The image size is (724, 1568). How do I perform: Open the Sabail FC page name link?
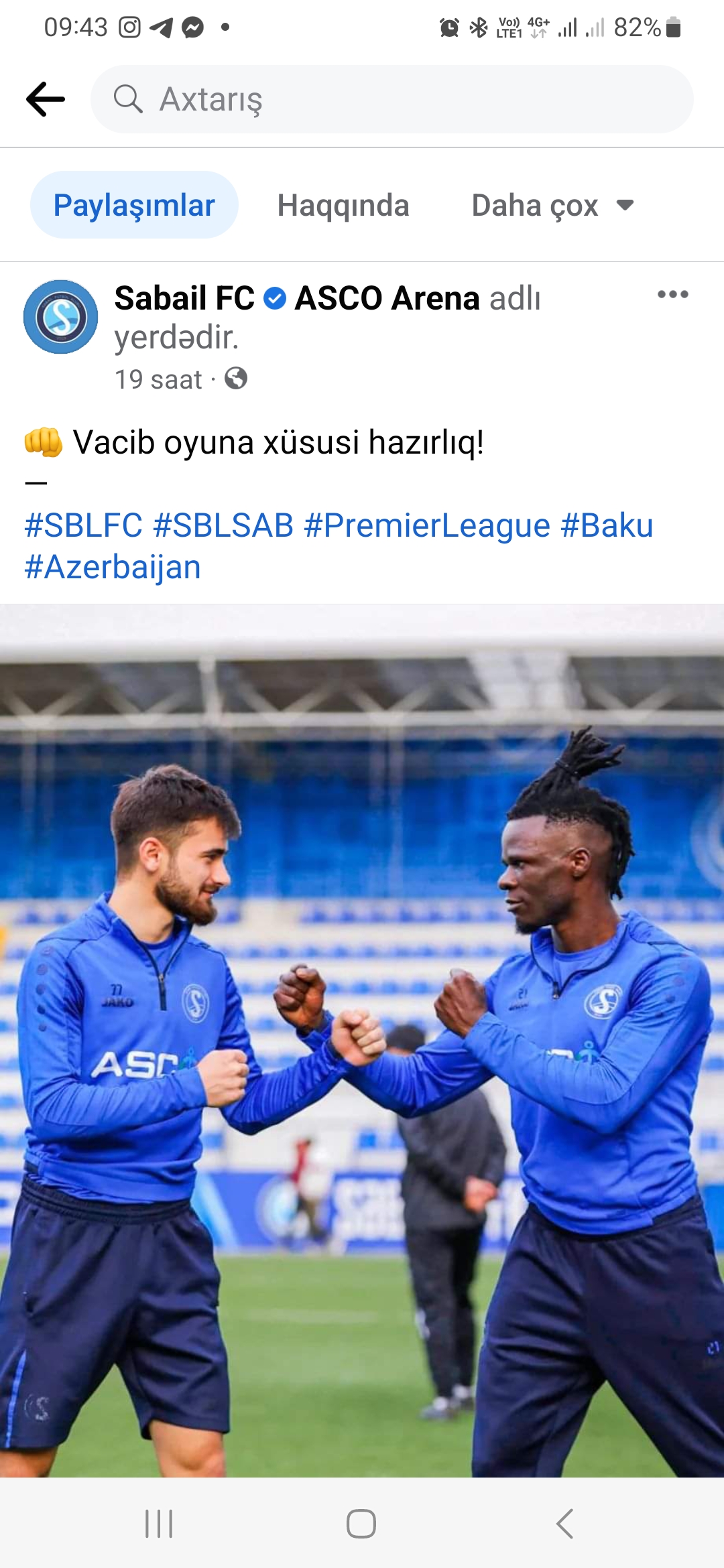tap(184, 298)
